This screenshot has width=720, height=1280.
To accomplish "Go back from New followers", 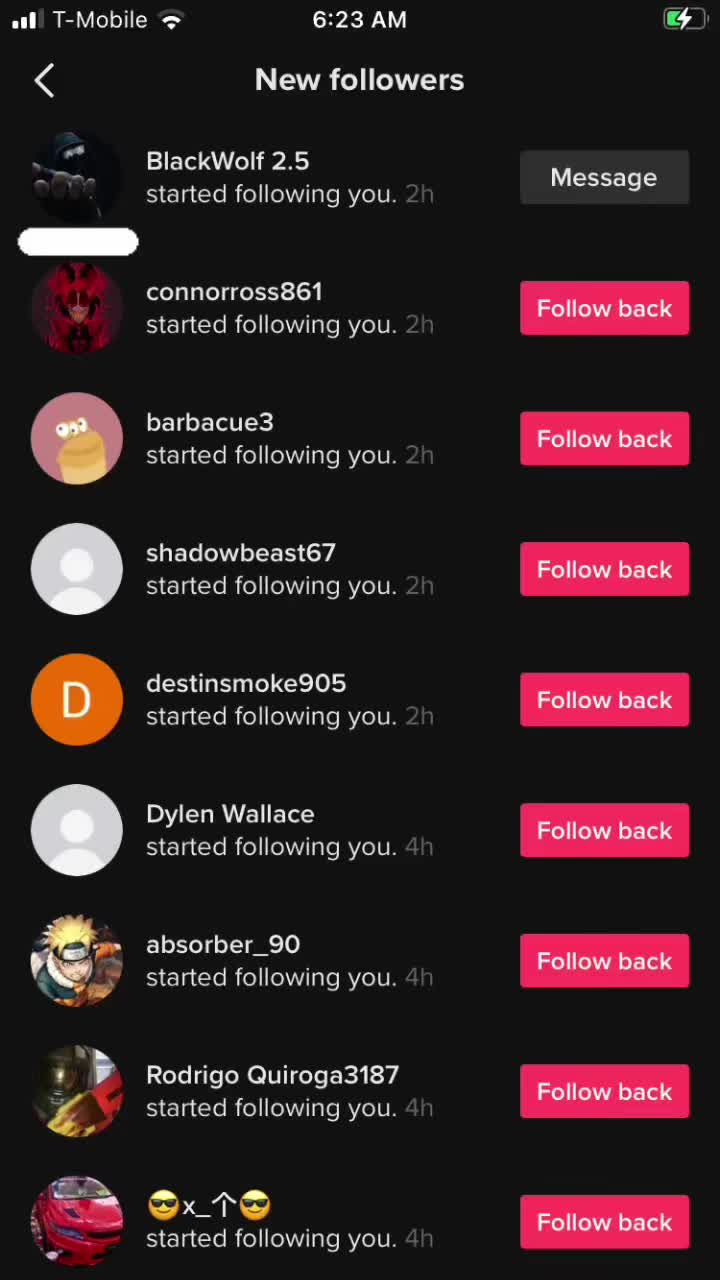I will 44,81.
